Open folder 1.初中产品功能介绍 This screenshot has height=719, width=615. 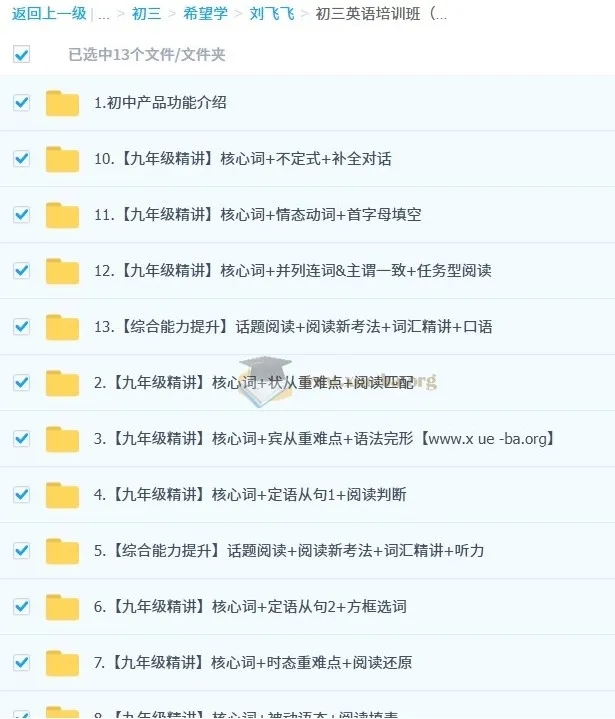click(x=160, y=102)
